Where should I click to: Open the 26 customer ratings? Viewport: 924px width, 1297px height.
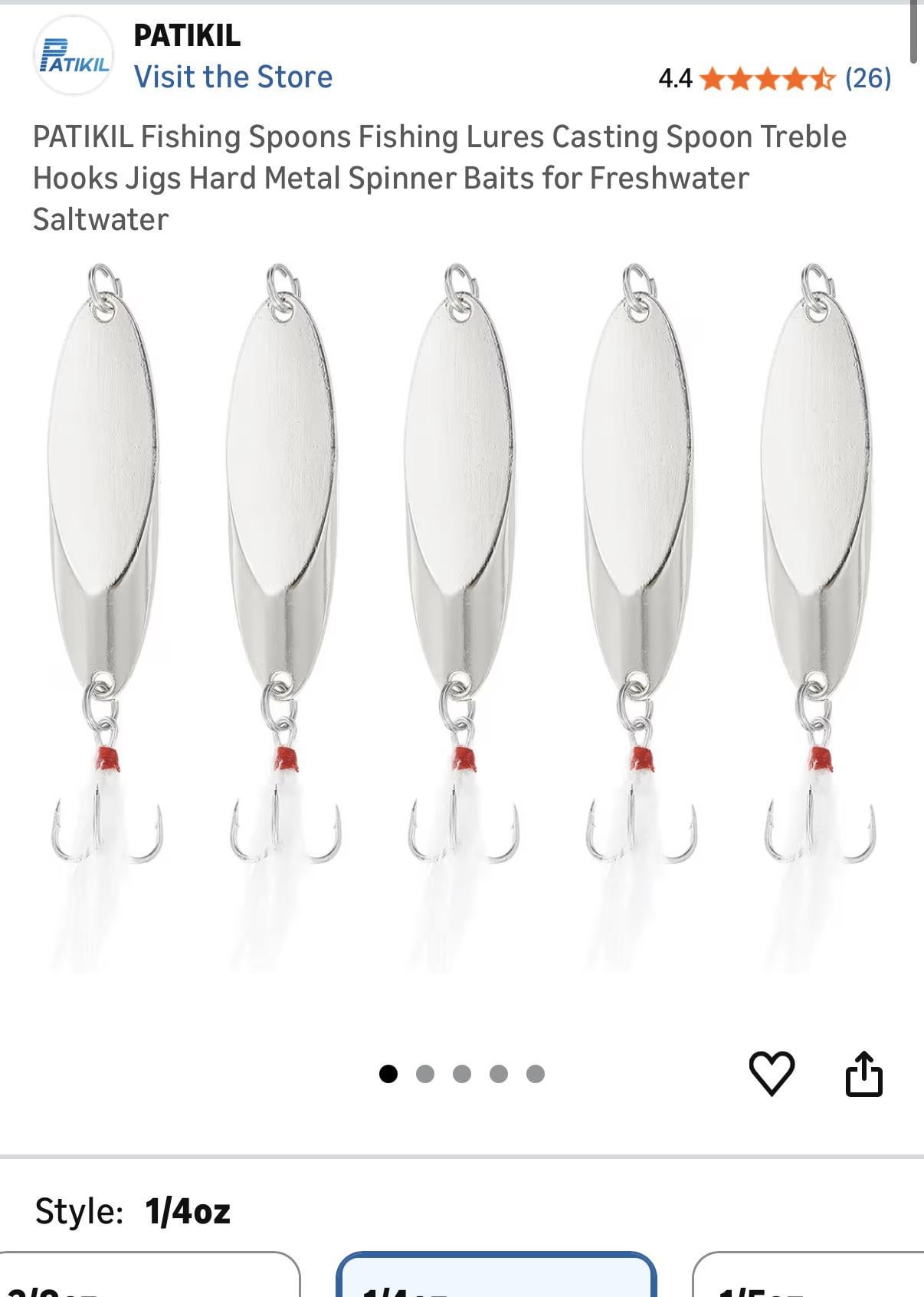[x=867, y=78]
